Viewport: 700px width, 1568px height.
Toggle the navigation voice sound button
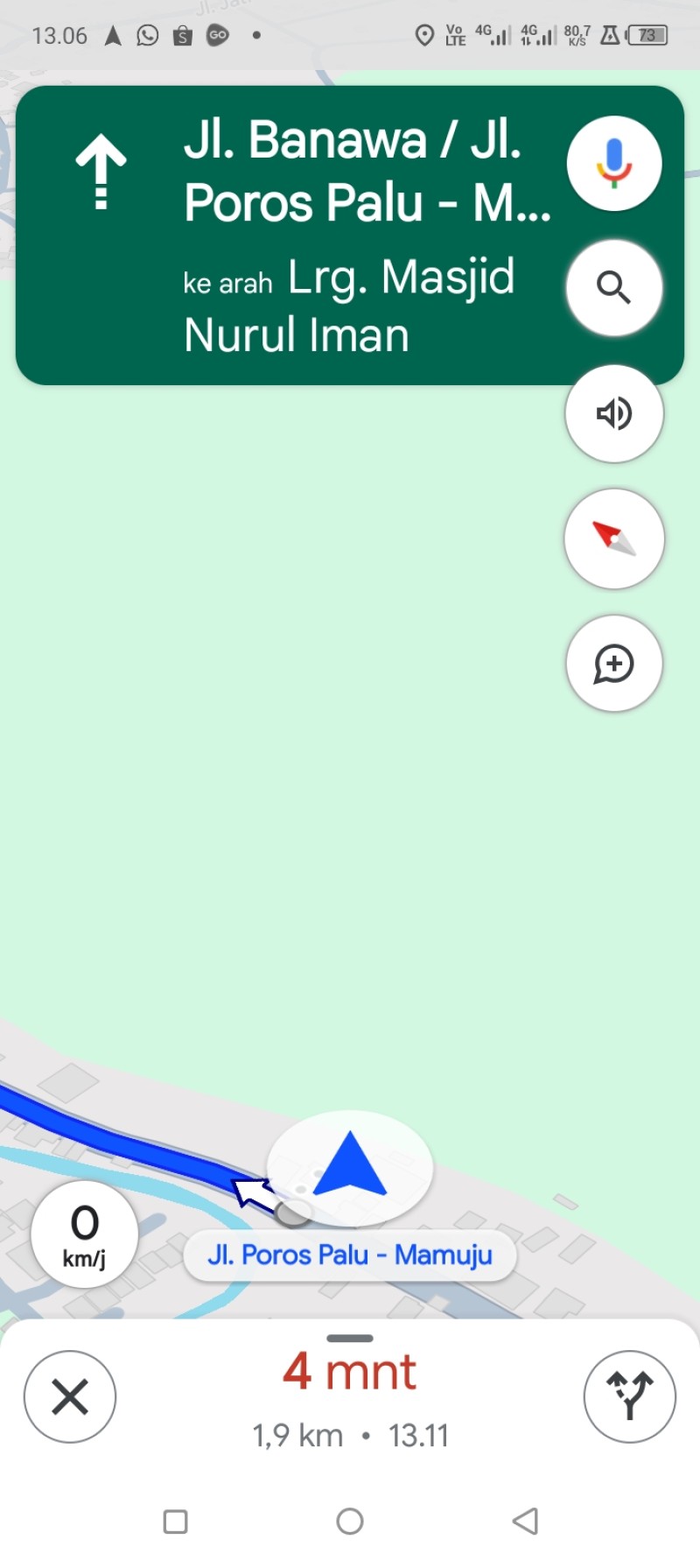tap(613, 413)
